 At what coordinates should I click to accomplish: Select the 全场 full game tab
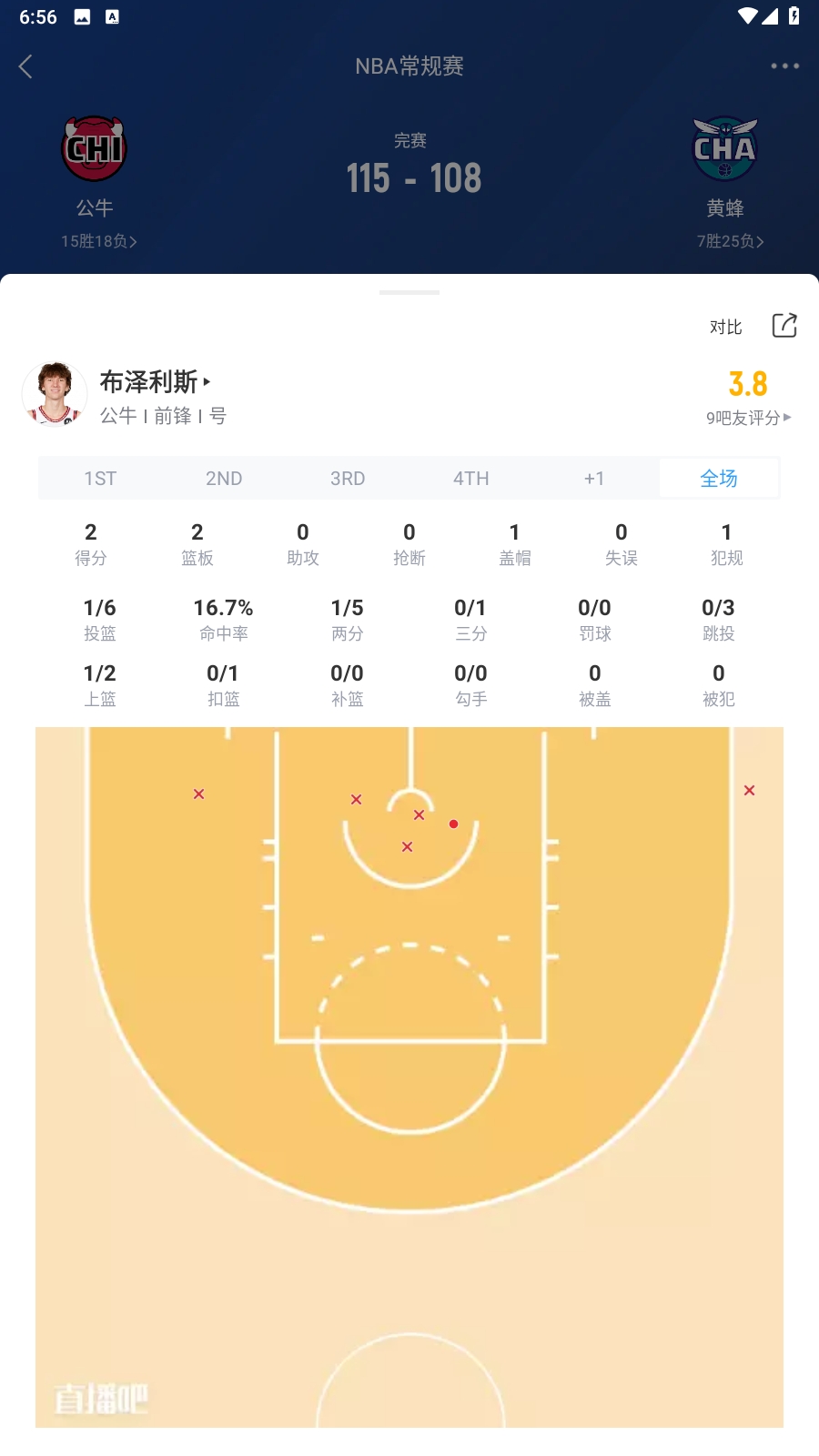tap(718, 479)
